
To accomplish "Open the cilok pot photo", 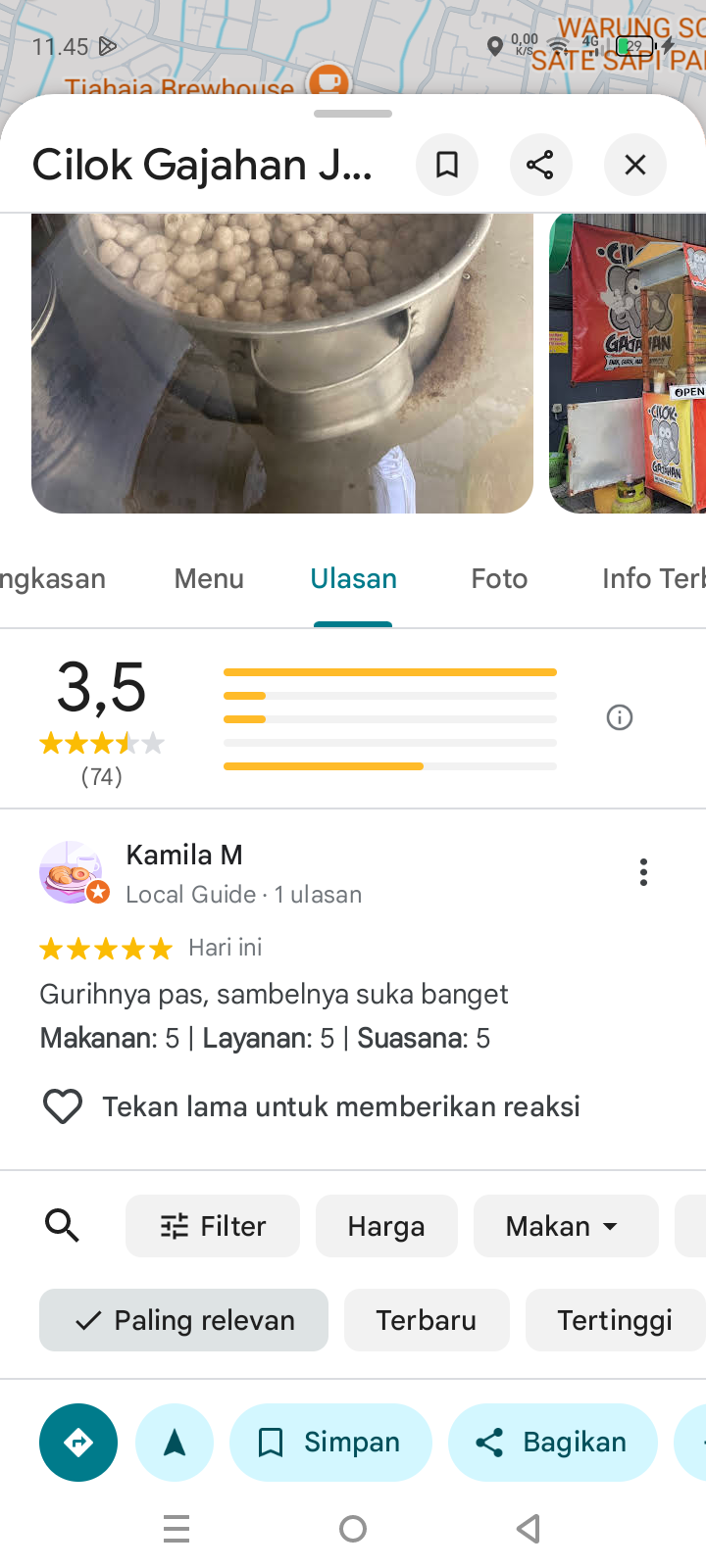I will point(282,363).
